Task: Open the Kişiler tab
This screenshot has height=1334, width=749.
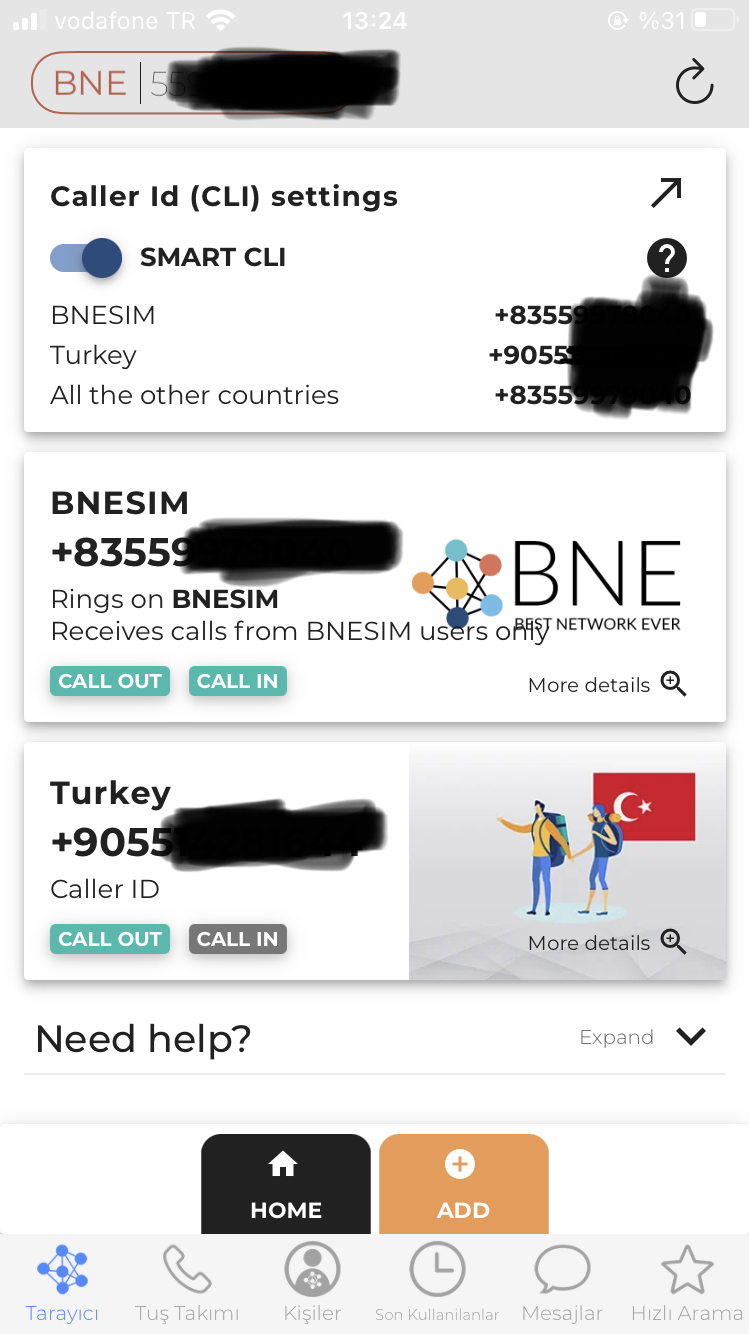Action: click(312, 1284)
